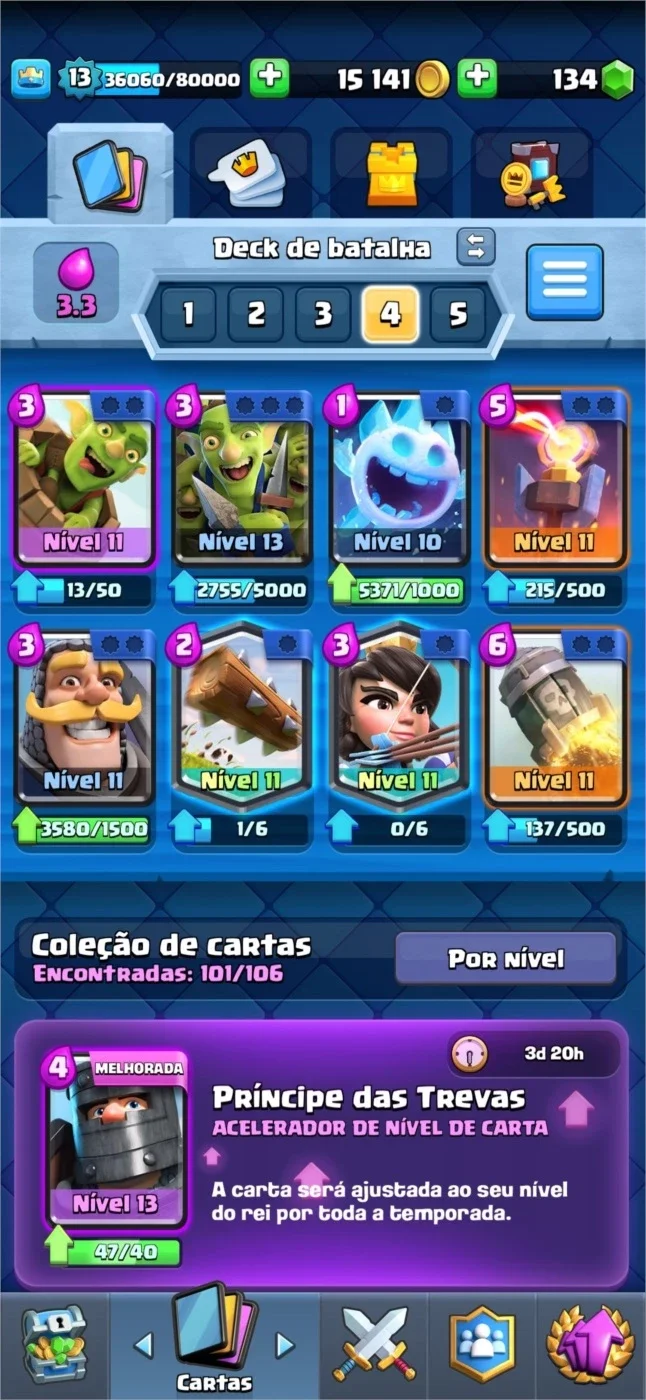Select the Log card costing 2 elixir
This screenshot has width=646, height=1400.
(x=241, y=718)
